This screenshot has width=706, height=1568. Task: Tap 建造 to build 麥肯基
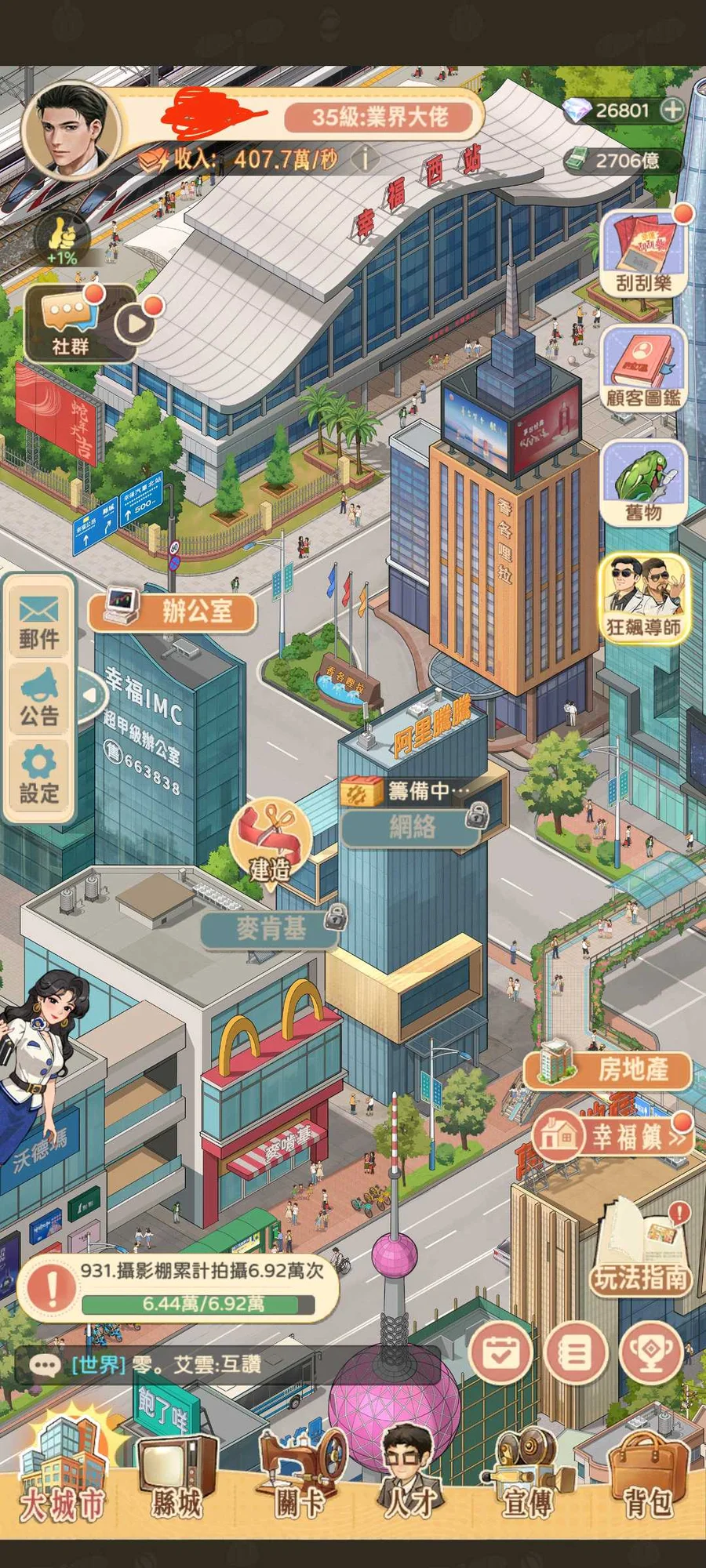[x=271, y=843]
